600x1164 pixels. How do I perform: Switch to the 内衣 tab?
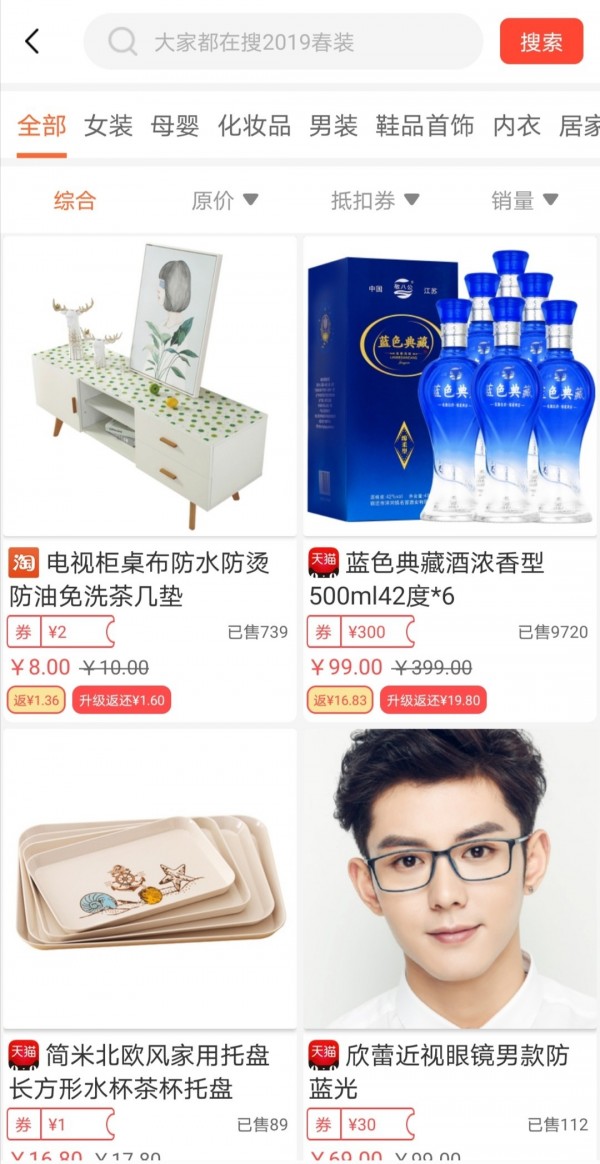[516, 126]
